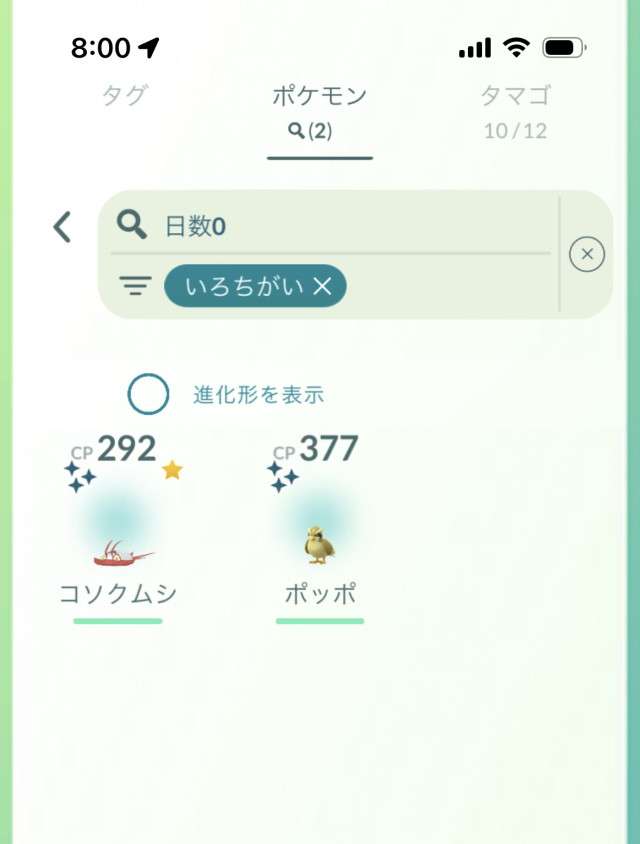This screenshot has width=640, height=844.
Task: Enable 進化形を表示 option
Action: click(148, 394)
